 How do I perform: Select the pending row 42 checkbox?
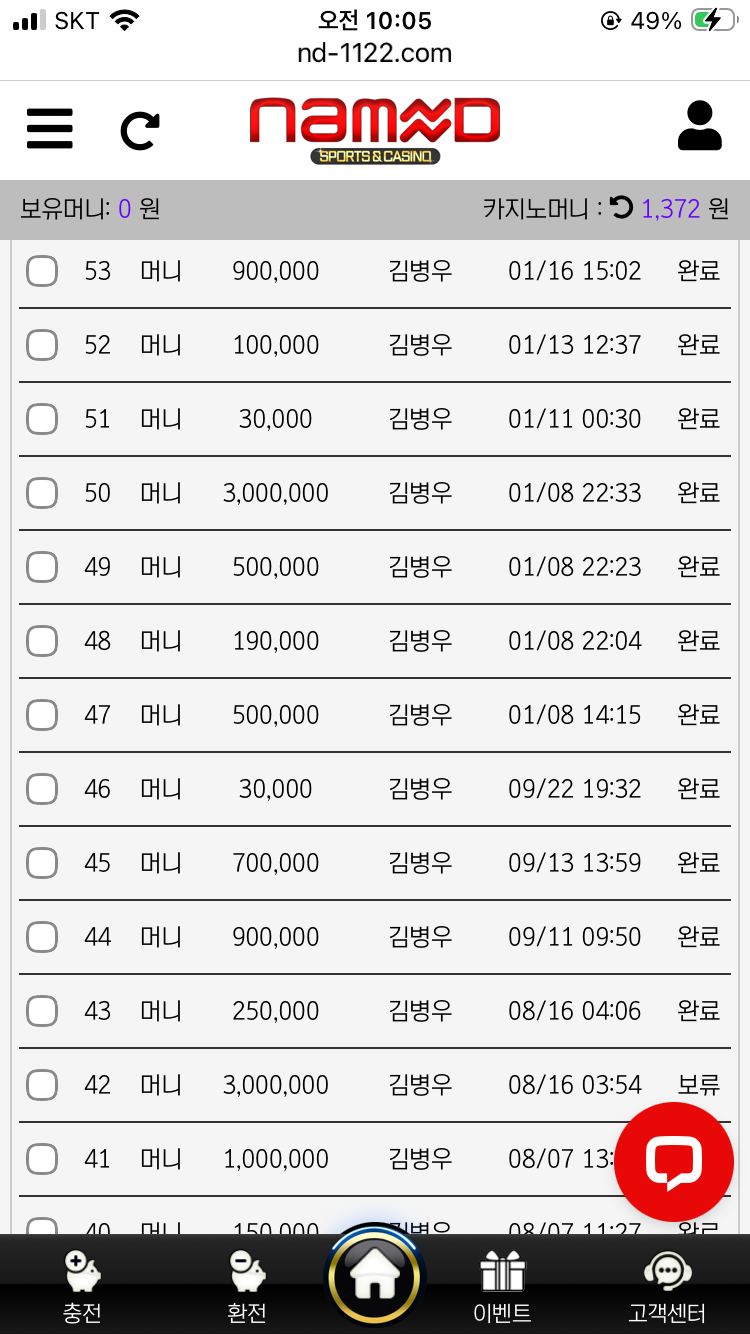(42, 1085)
